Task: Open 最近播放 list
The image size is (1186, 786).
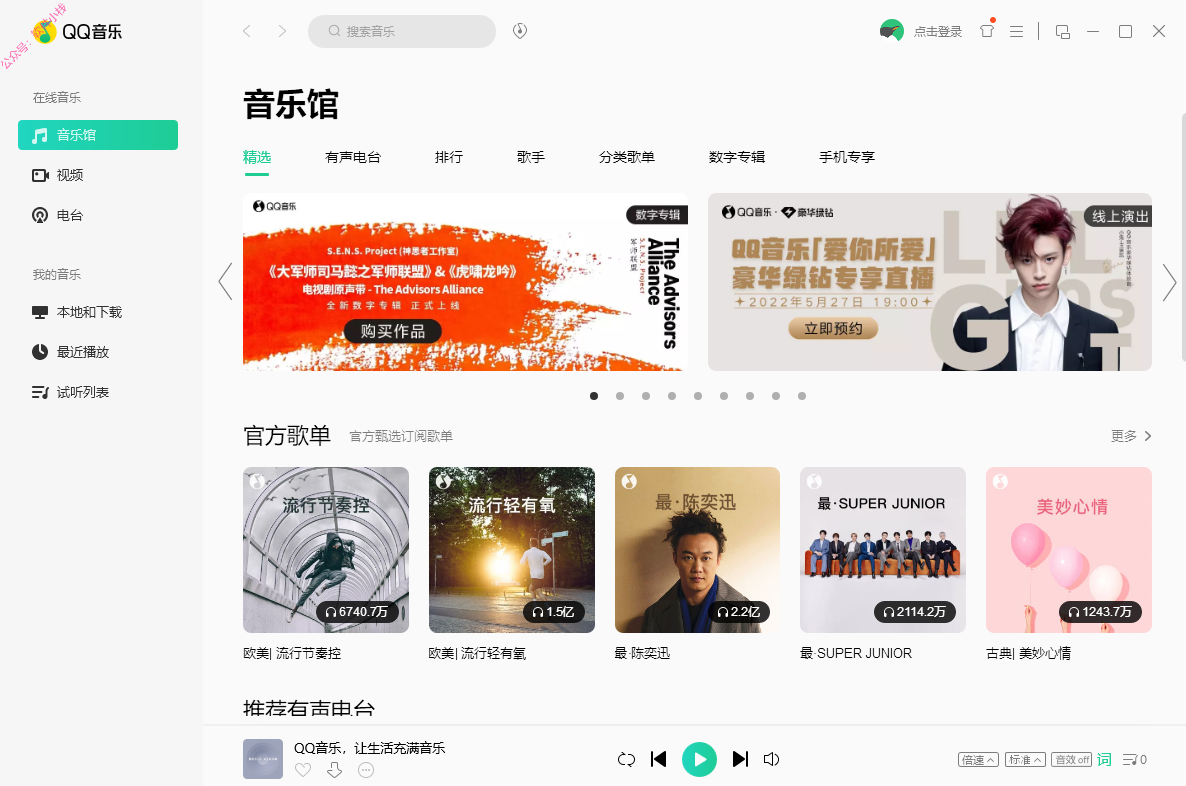Action: click(82, 352)
